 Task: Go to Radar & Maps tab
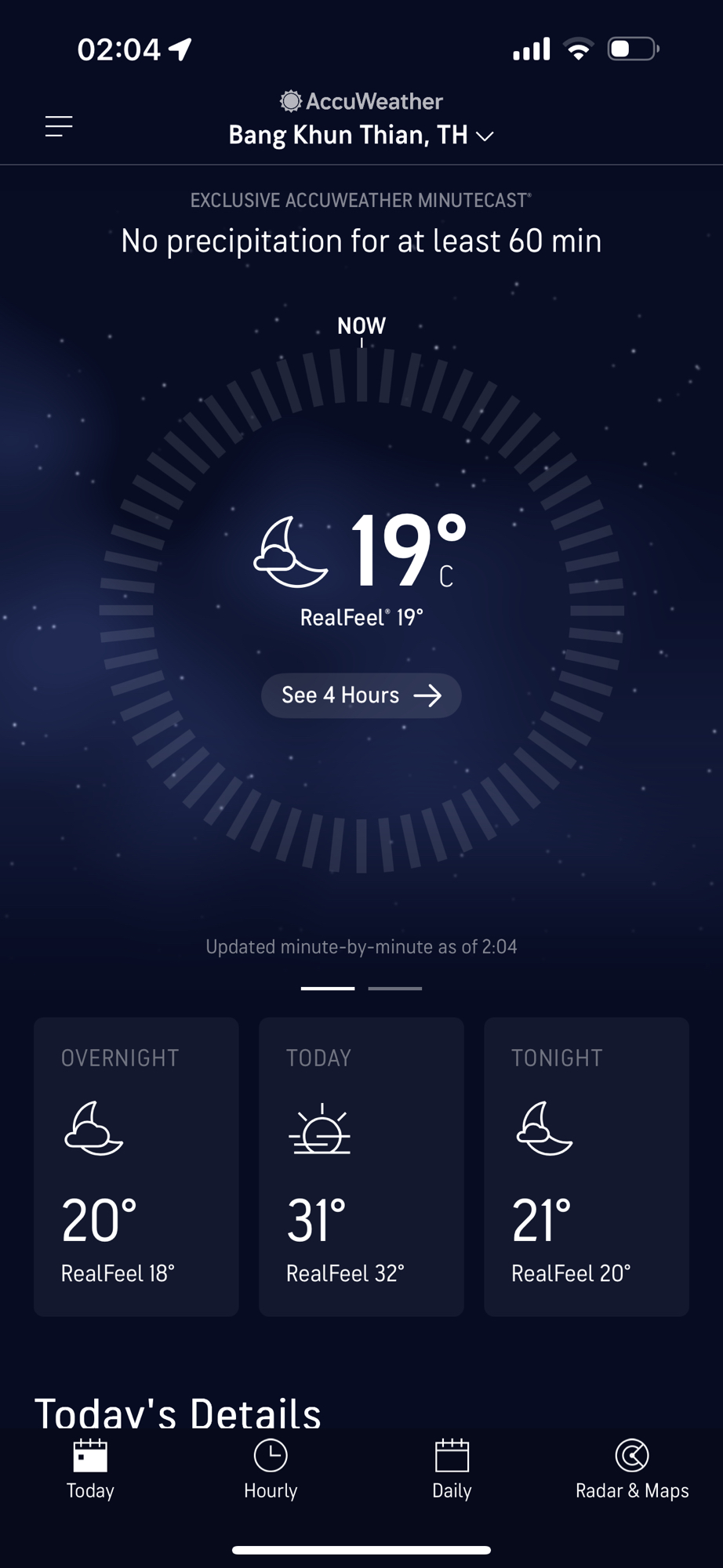pyautogui.click(x=632, y=1469)
